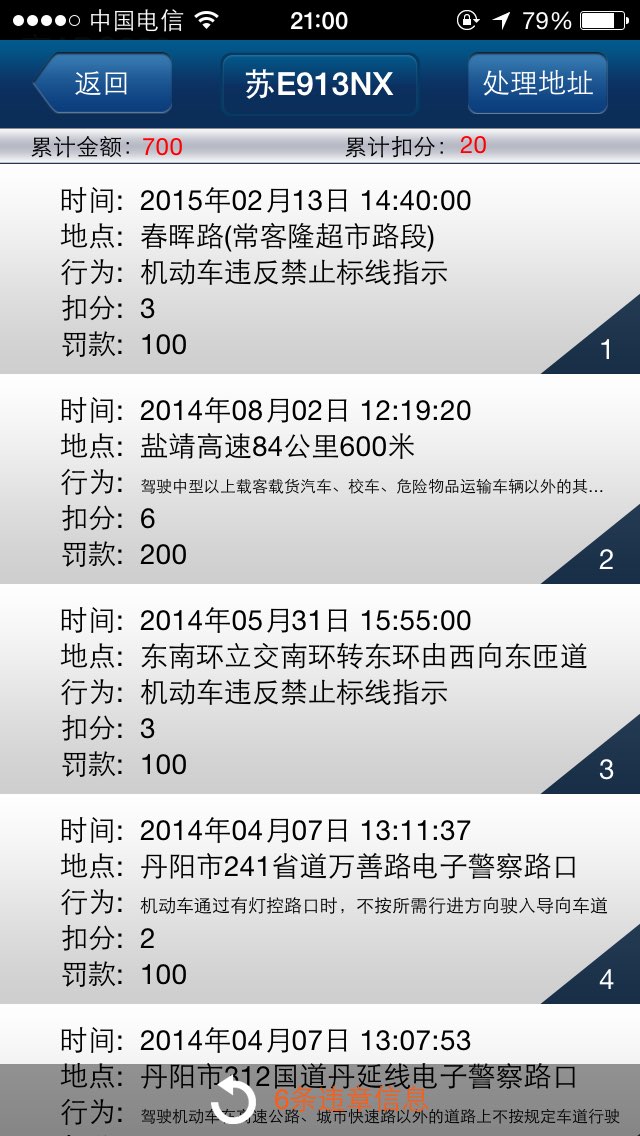The height and width of the screenshot is (1136, 640).
Task: Go back with the 返回 button
Action: (102, 83)
